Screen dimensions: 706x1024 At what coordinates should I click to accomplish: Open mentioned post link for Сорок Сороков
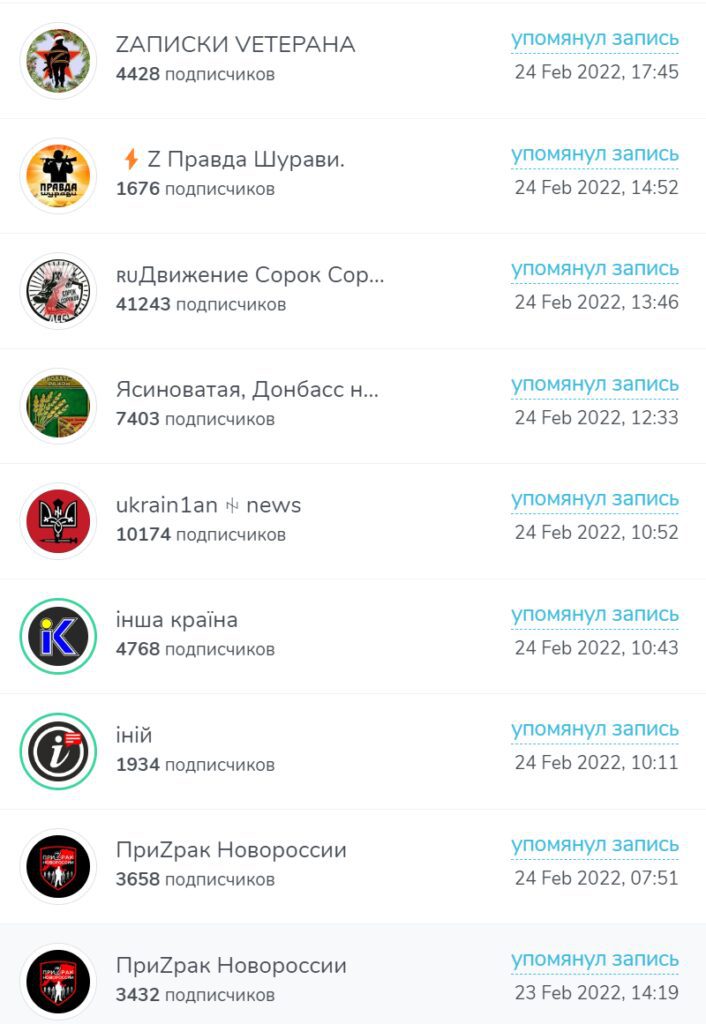(x=594, y=270)
